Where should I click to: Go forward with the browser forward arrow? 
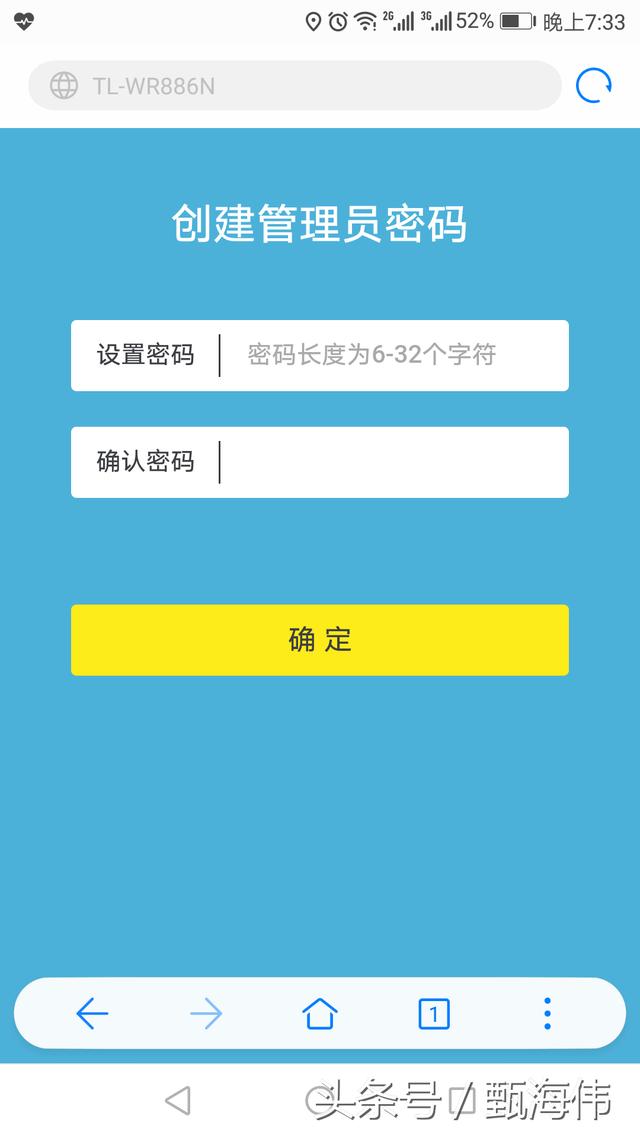pyautogui.click(x=206, y=1014)
